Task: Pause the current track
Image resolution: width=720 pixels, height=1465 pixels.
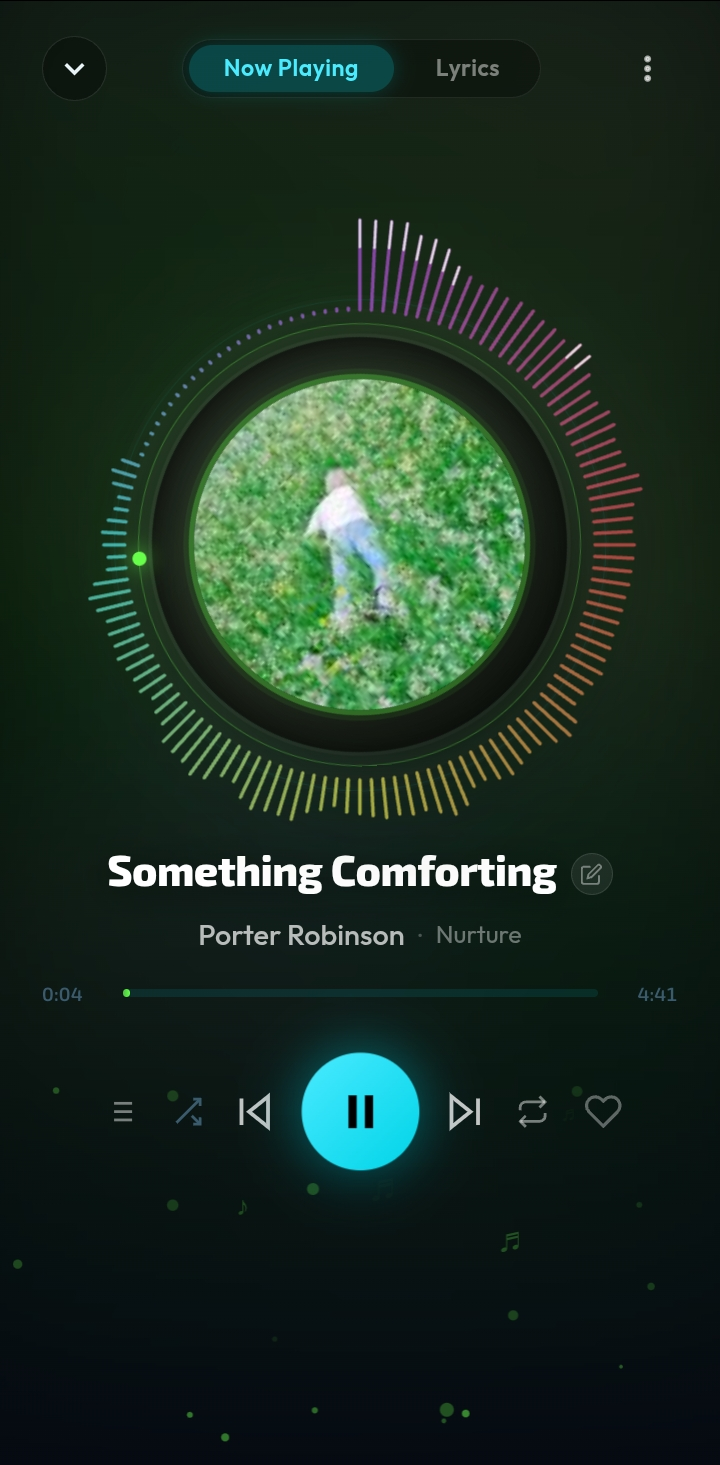Action: (x=361, y=1110)
